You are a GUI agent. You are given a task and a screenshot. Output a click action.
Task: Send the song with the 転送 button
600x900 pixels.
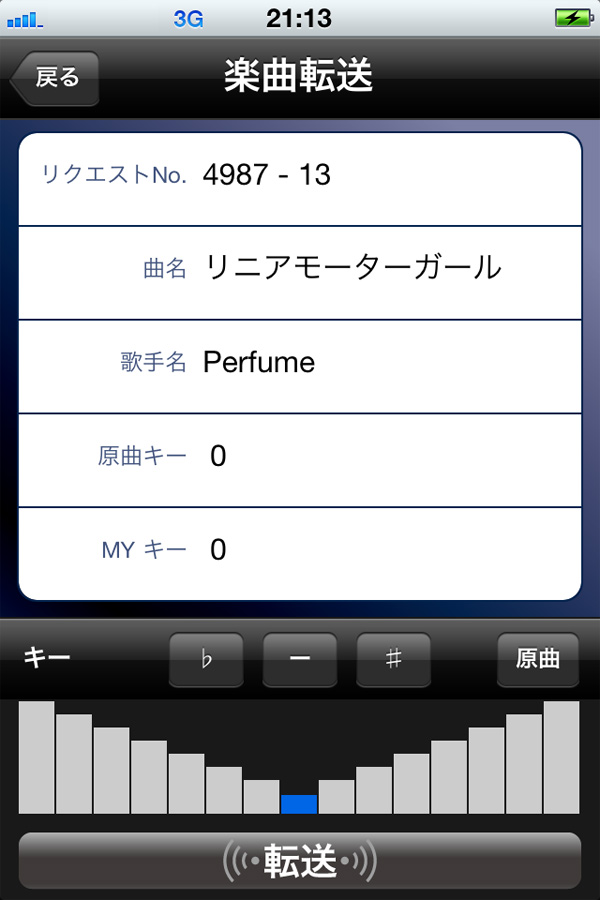click(300, 861)
